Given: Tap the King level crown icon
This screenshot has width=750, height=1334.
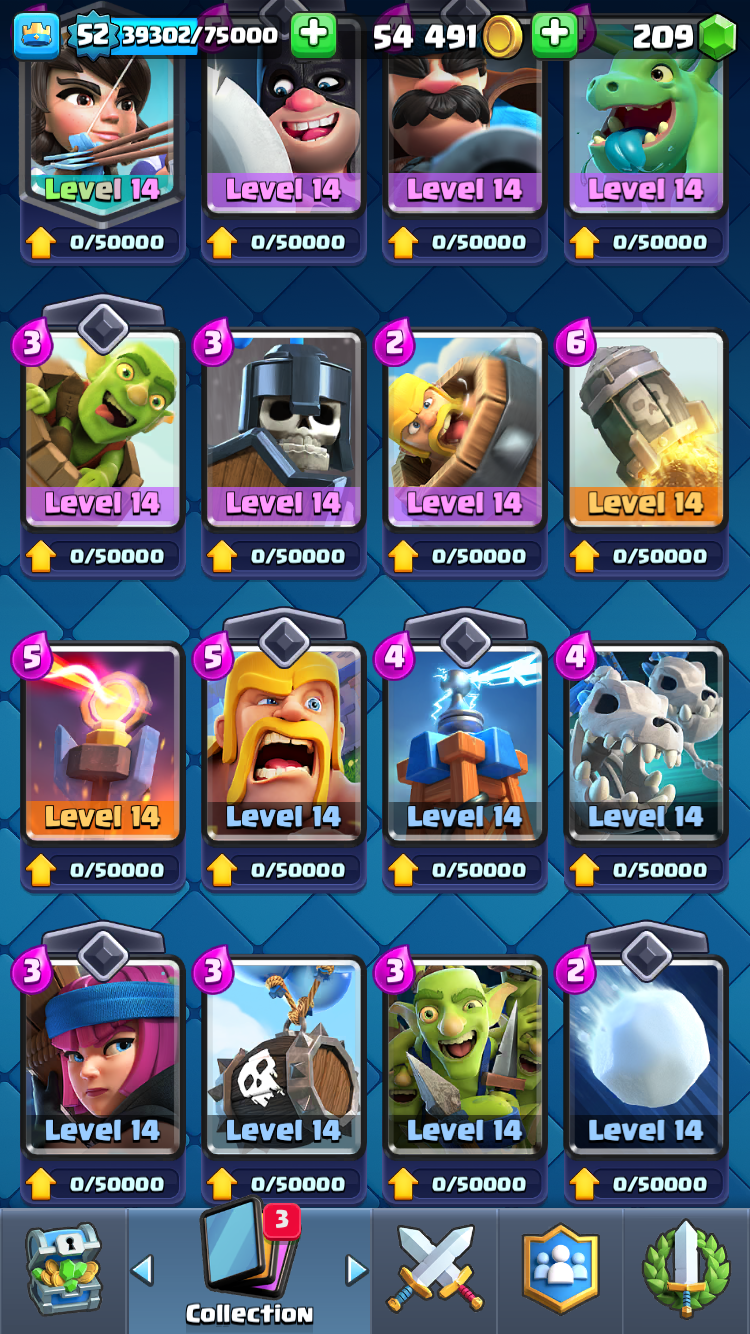Looking at the screenshot, I should [36, 36].
